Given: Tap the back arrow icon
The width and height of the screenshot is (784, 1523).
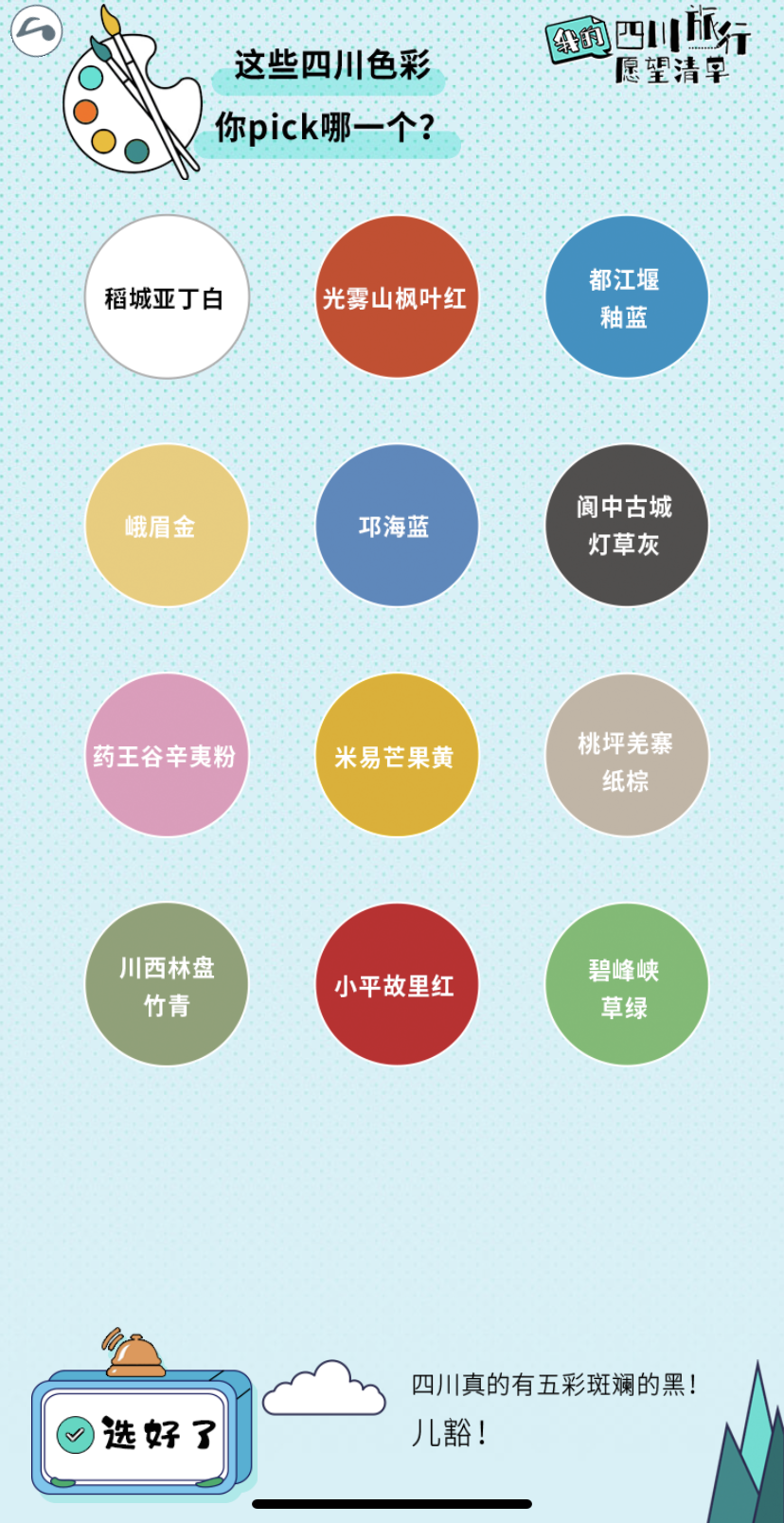Looking at the screenshot, I should [36, 30].
